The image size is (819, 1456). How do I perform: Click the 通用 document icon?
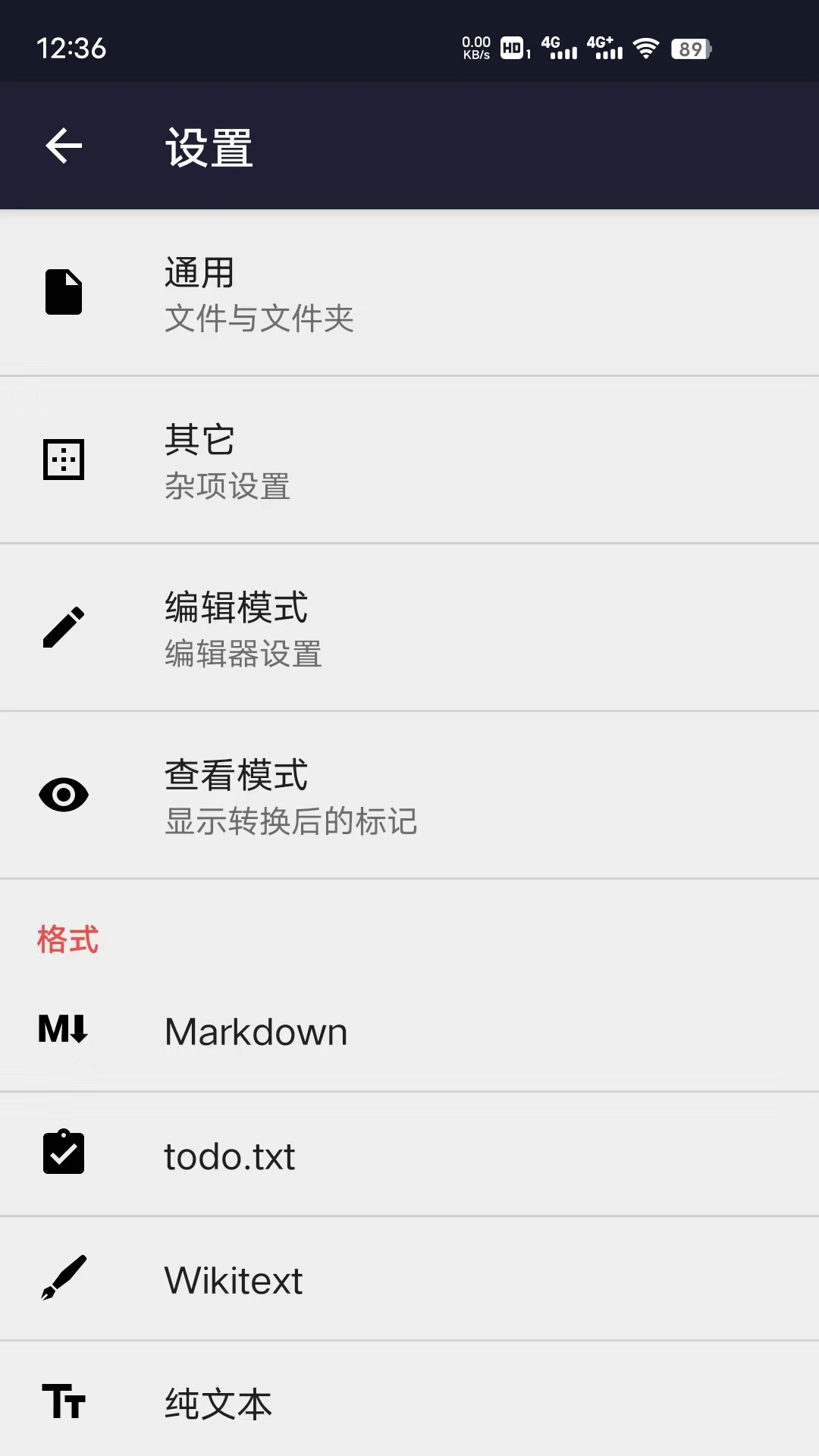[64, 292]
